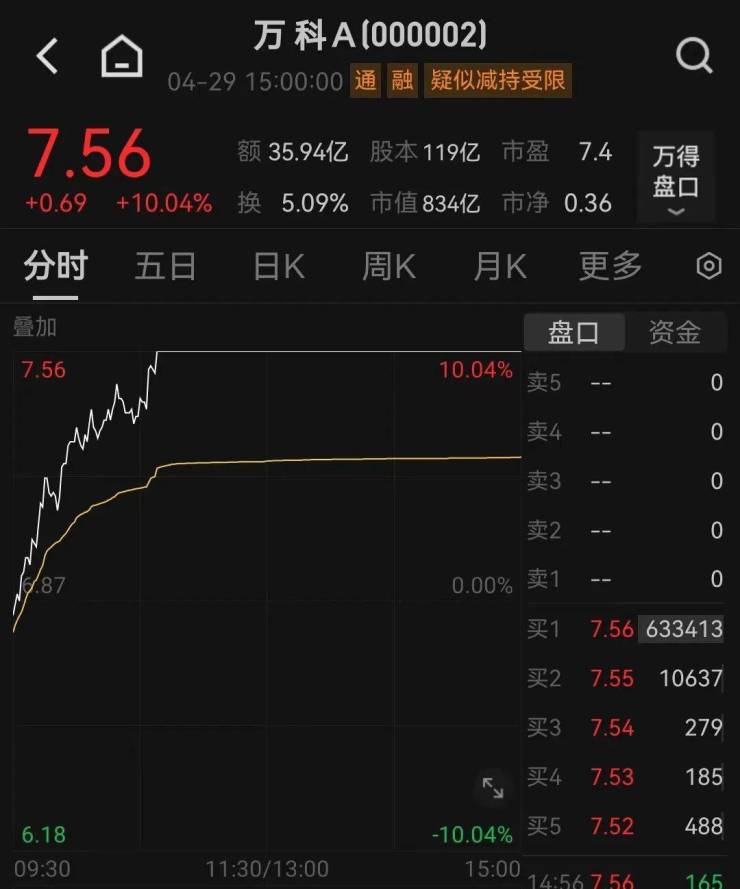Select the 周K candlestick tab
The height and width of the screenshot is (889, 740).
pos(388,266)
